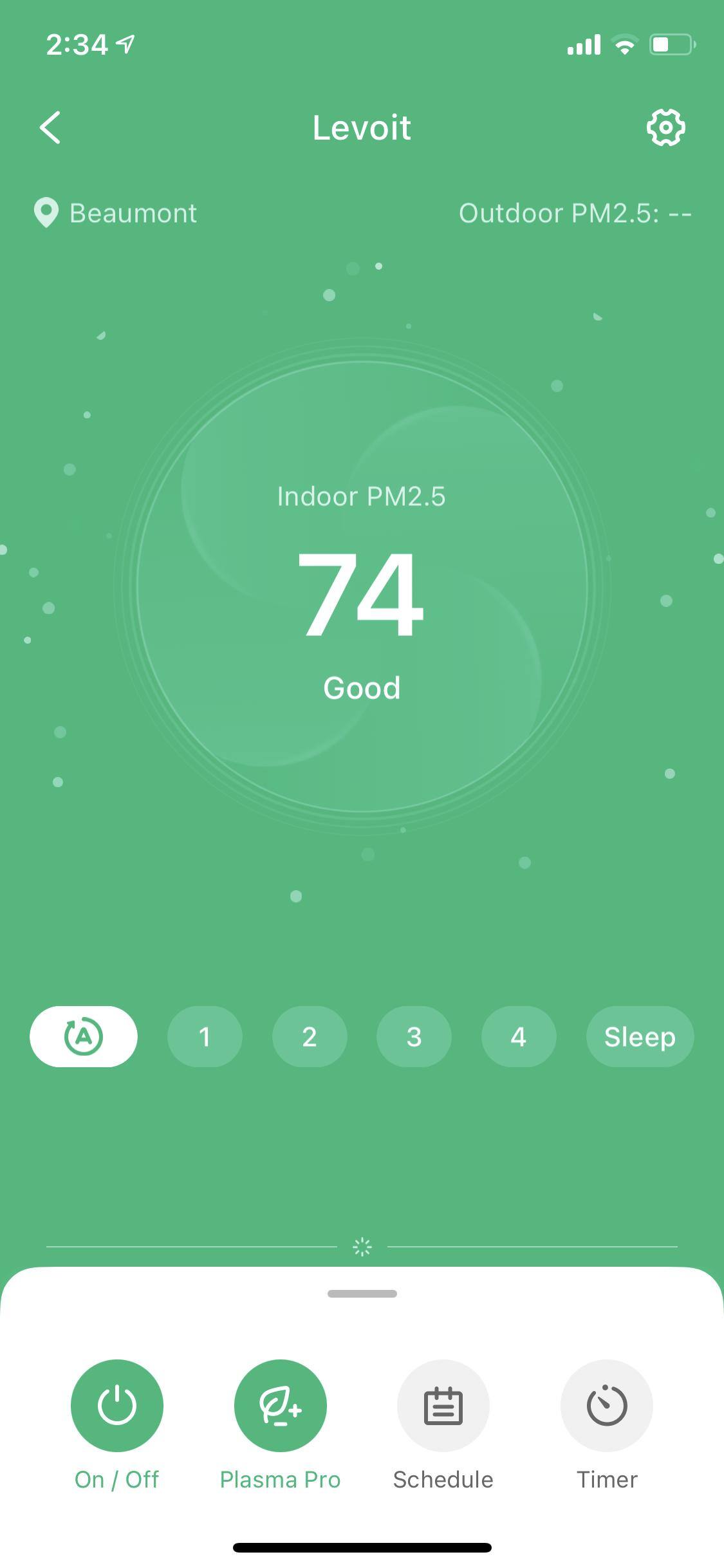The width and height of the screenshot is (724, 1568).
Task: Select Auto fan mode
Action: click(84, 1036)
